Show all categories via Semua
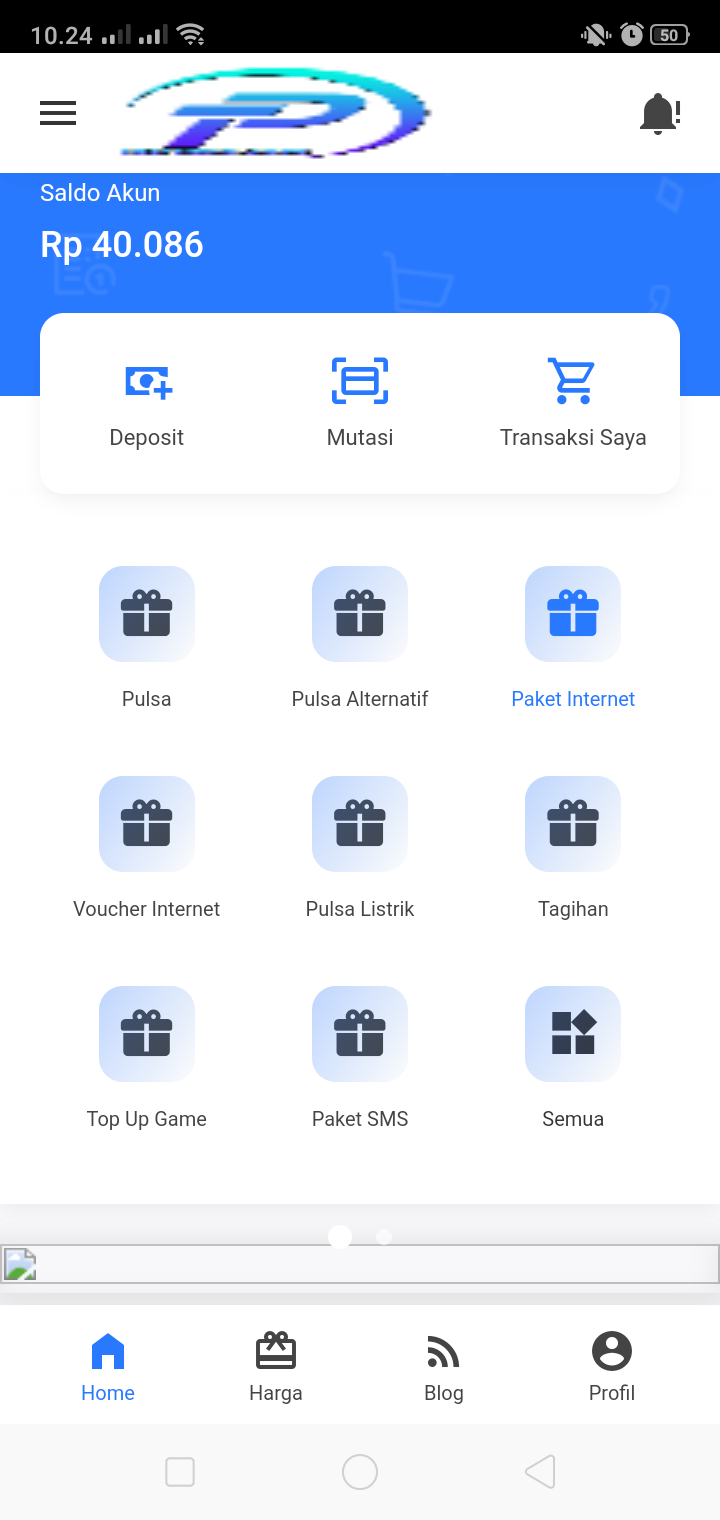Viewport: 720px width, 1520px height. pos(573,1035)
